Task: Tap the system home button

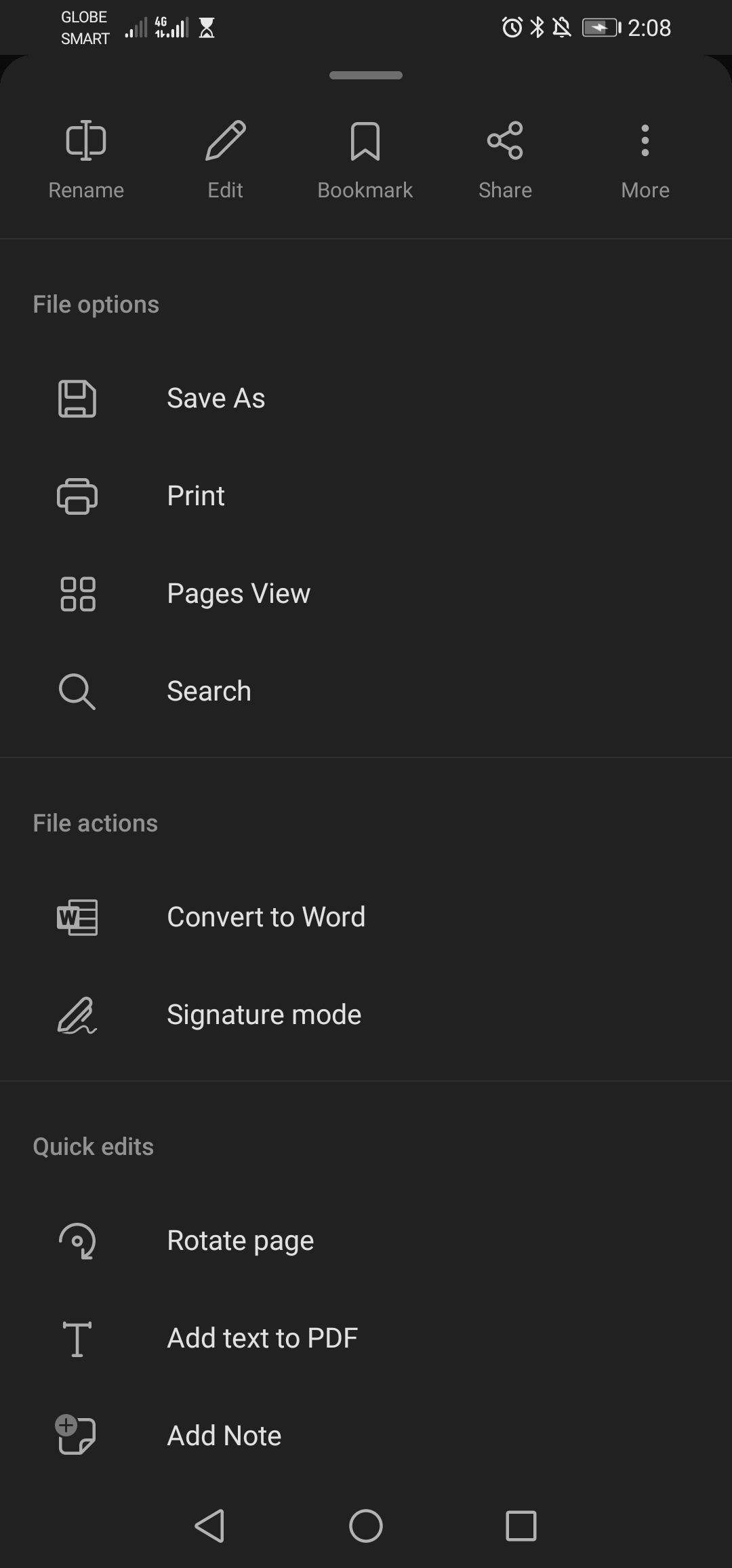Action: click(366, 1526)
